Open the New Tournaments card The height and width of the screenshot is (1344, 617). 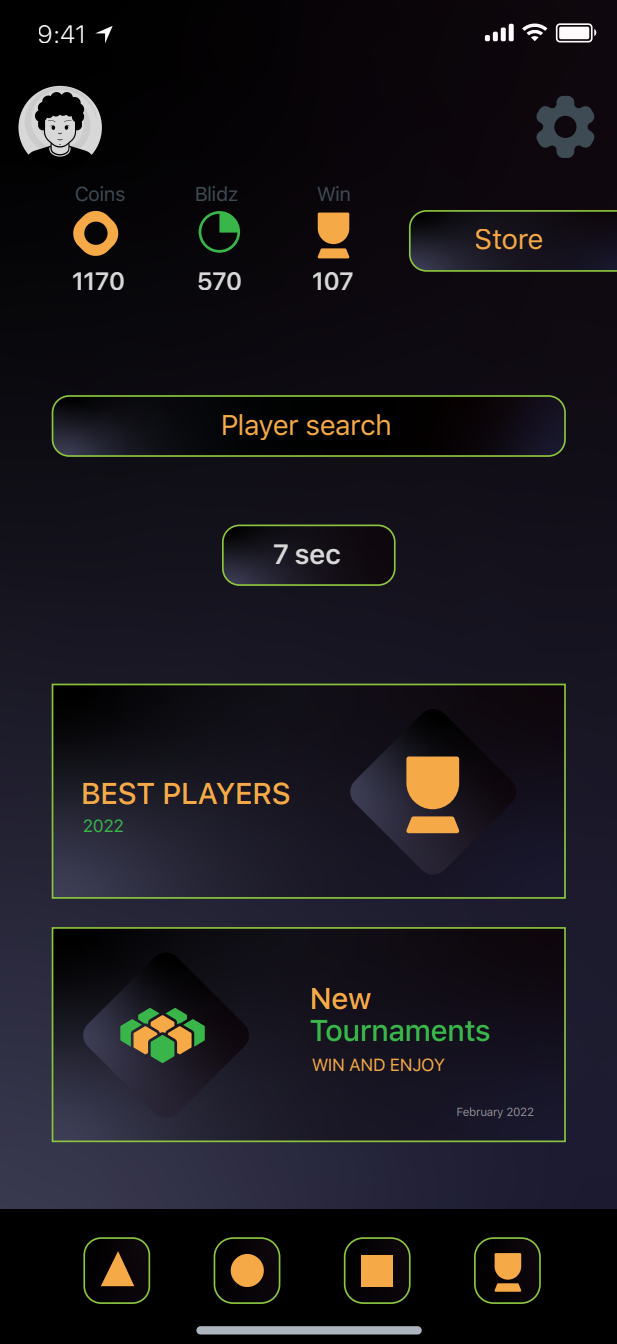[308, 1034]
